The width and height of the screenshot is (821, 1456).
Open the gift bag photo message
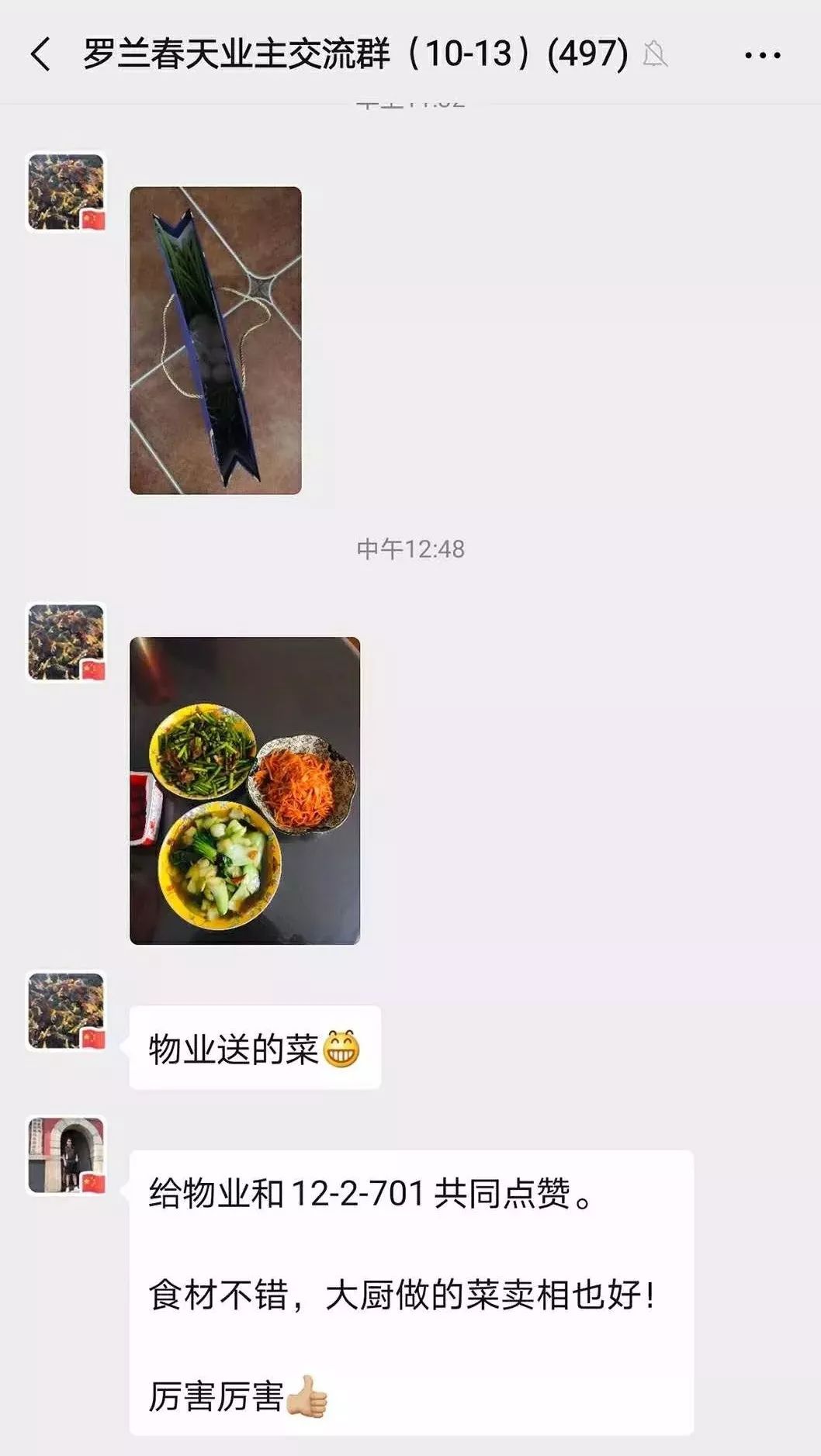pos(215,340)
